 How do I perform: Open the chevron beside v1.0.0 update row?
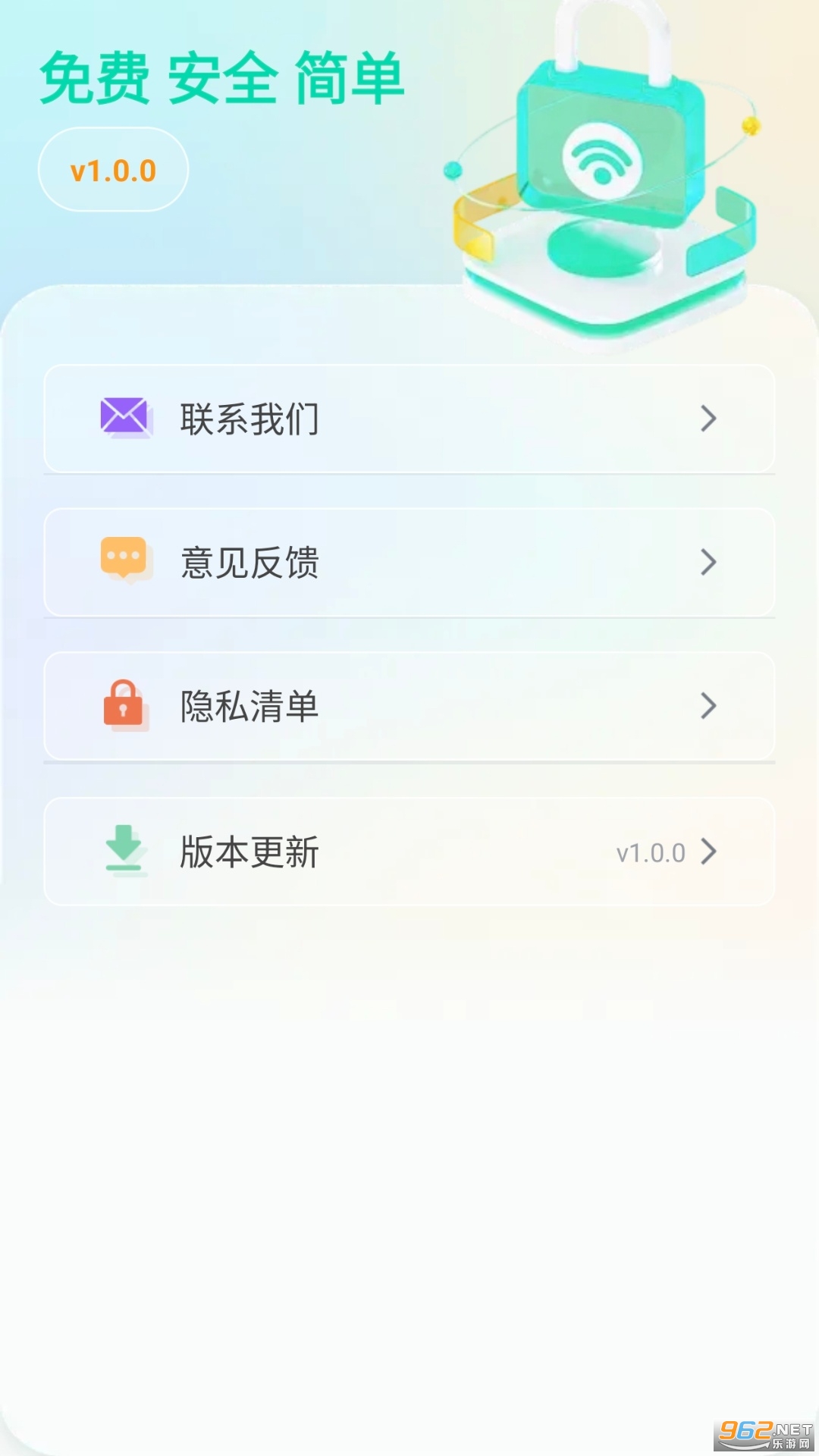pos(709,851)
